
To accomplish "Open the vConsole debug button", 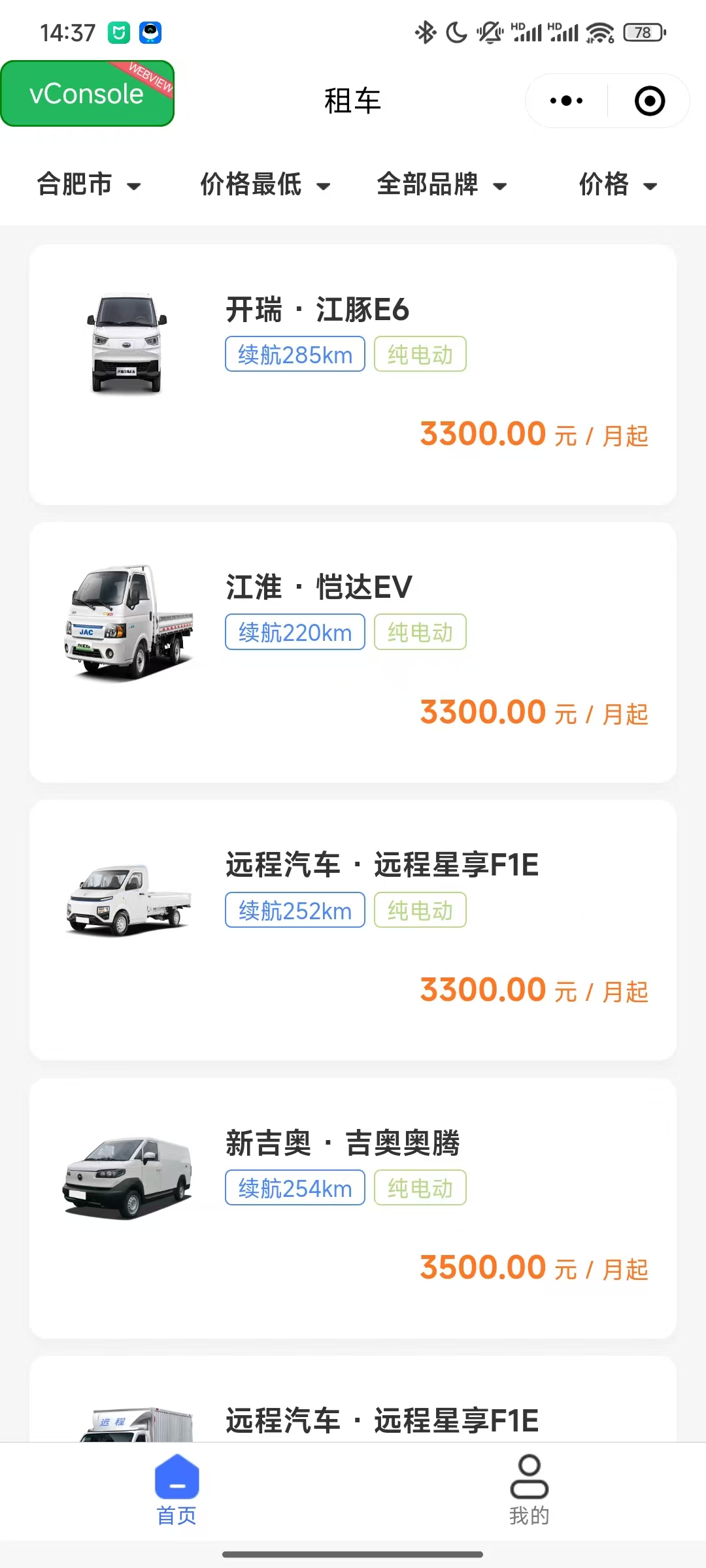I will pyautogui.click(x=87, y=93).
